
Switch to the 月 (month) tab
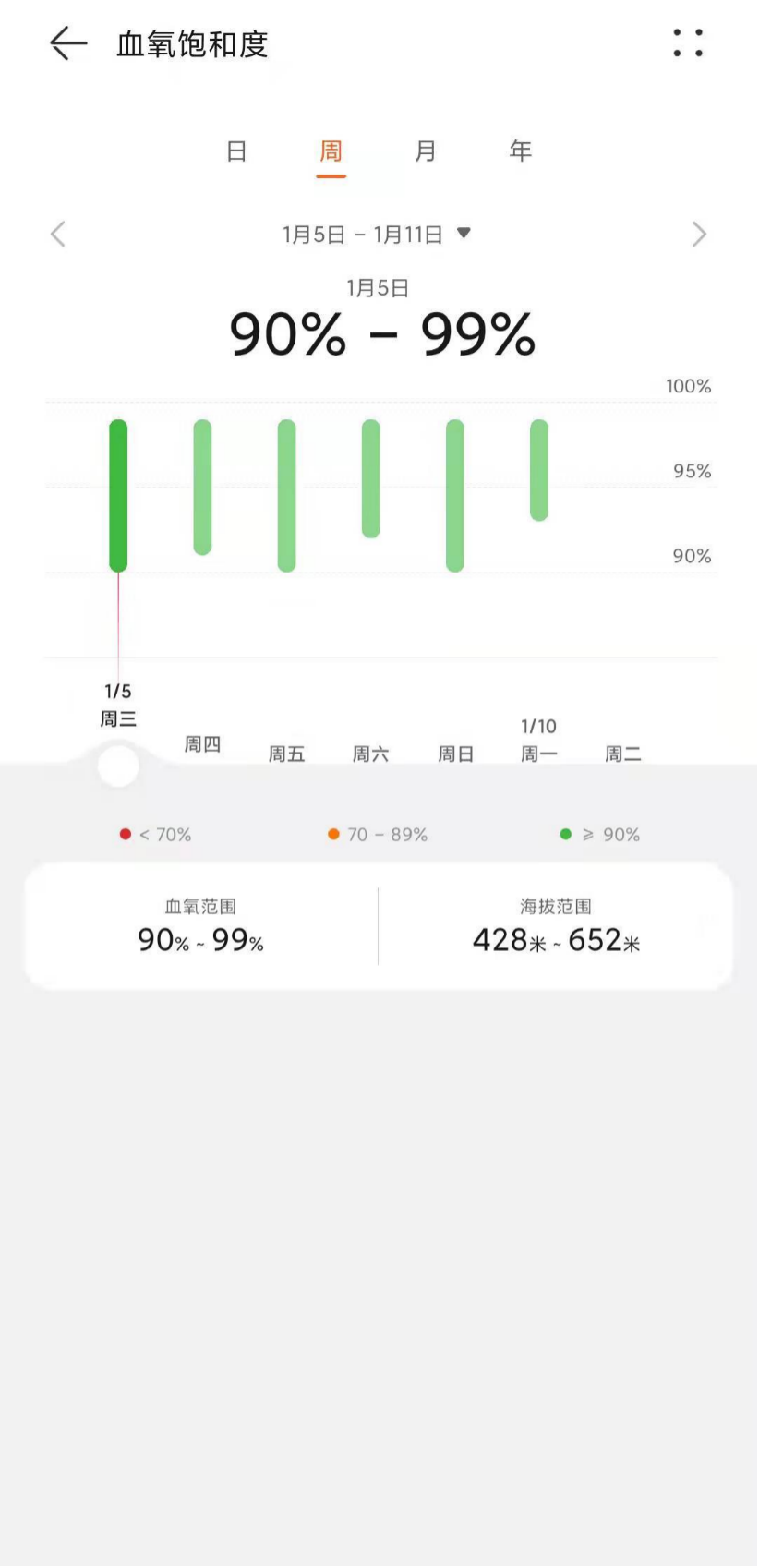coord(425,151)
